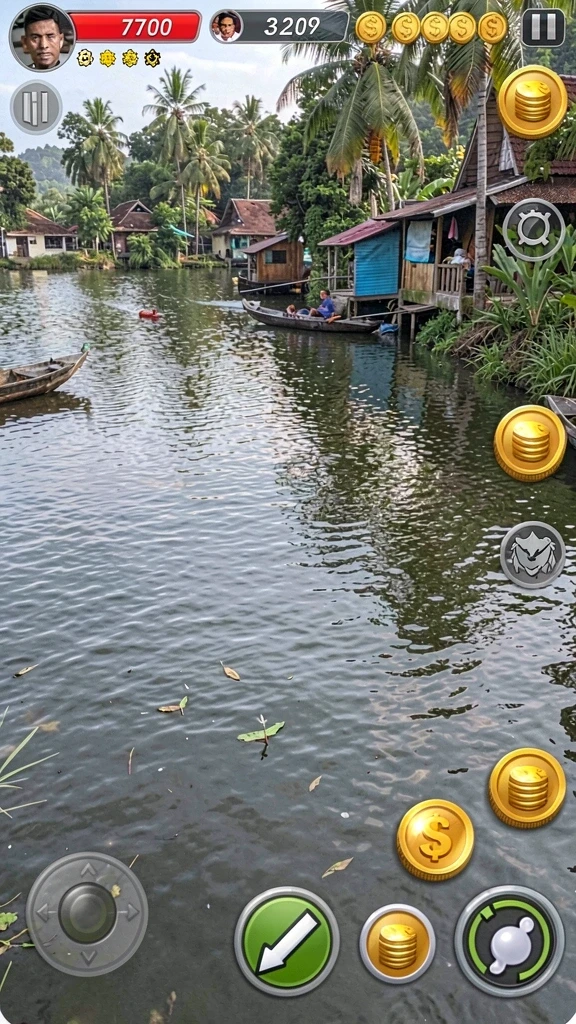The width and height of the screenshot is (576, 1024).
Task: Tap the large gold dollar coin button
Action: tap(435, 840)
